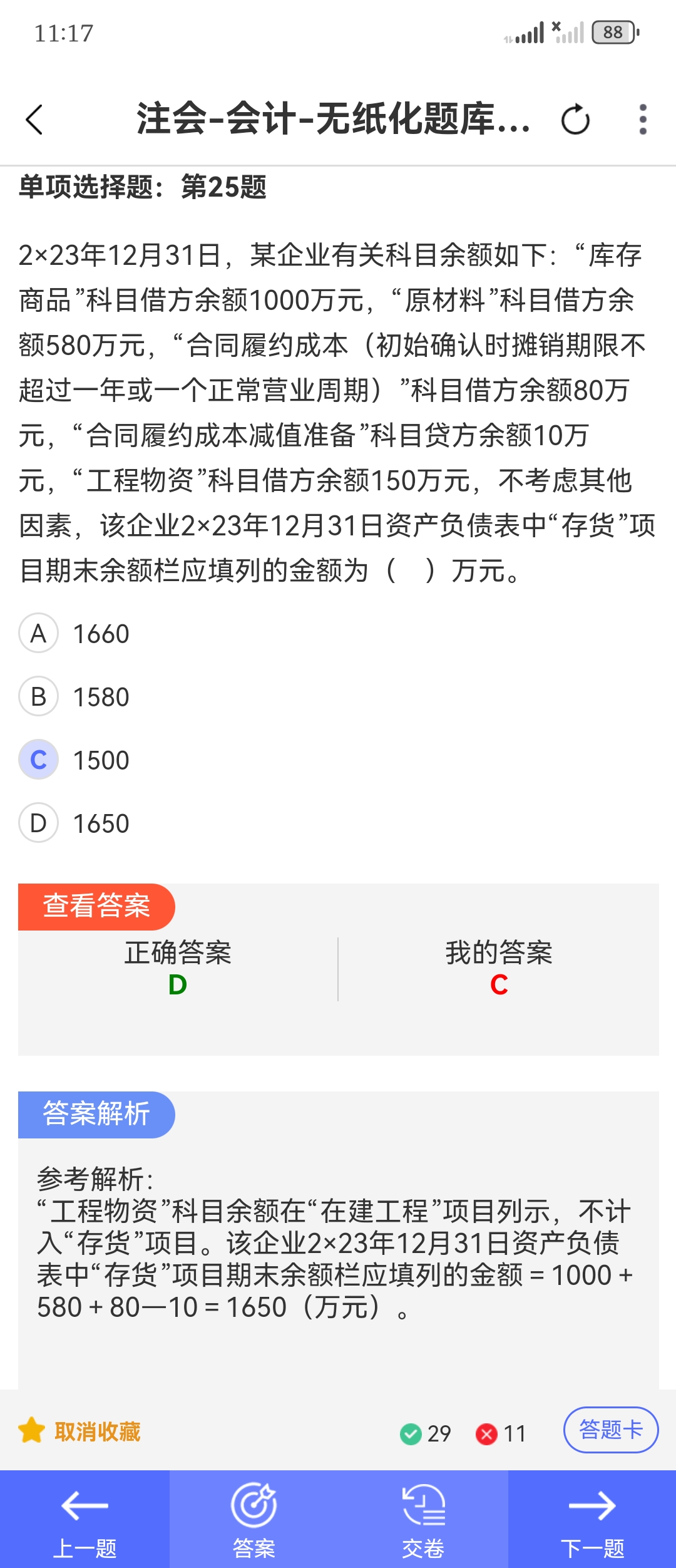Go to previous question 上一题

[84, 1519]
